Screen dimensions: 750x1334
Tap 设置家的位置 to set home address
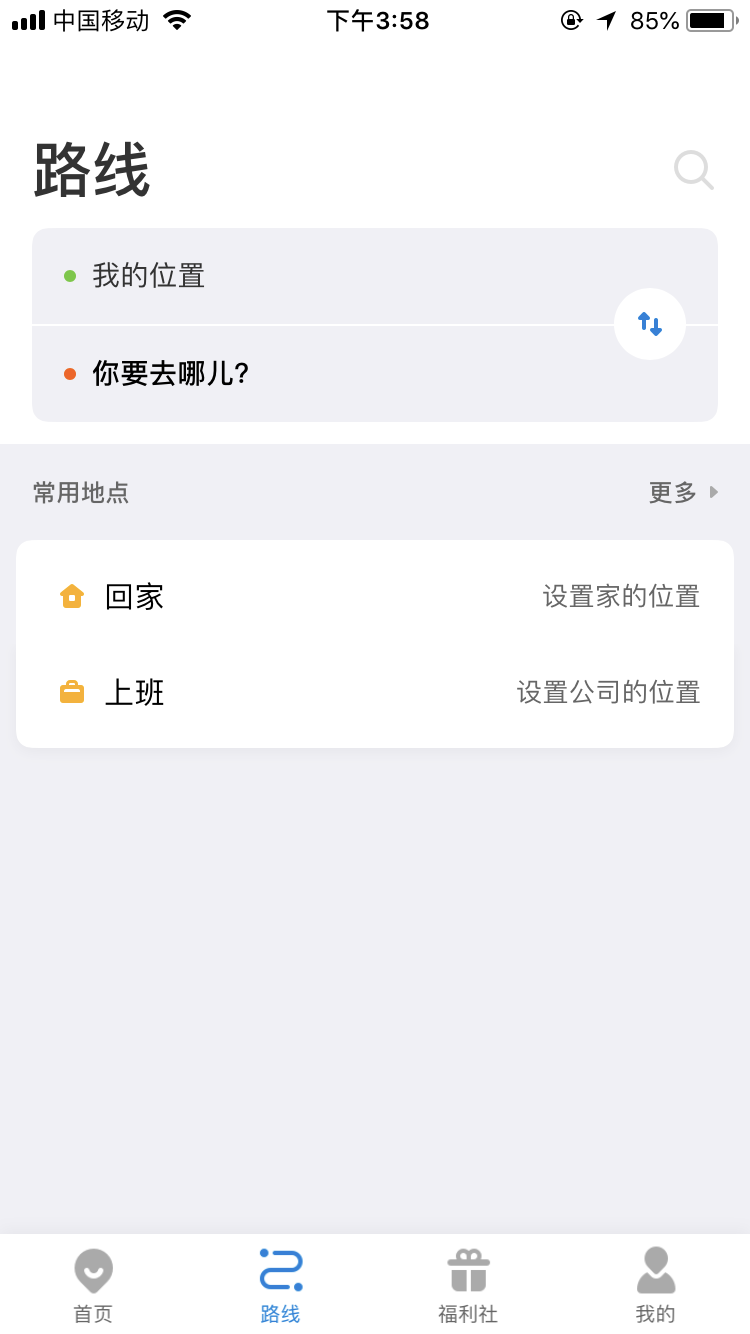pos(621,595)
